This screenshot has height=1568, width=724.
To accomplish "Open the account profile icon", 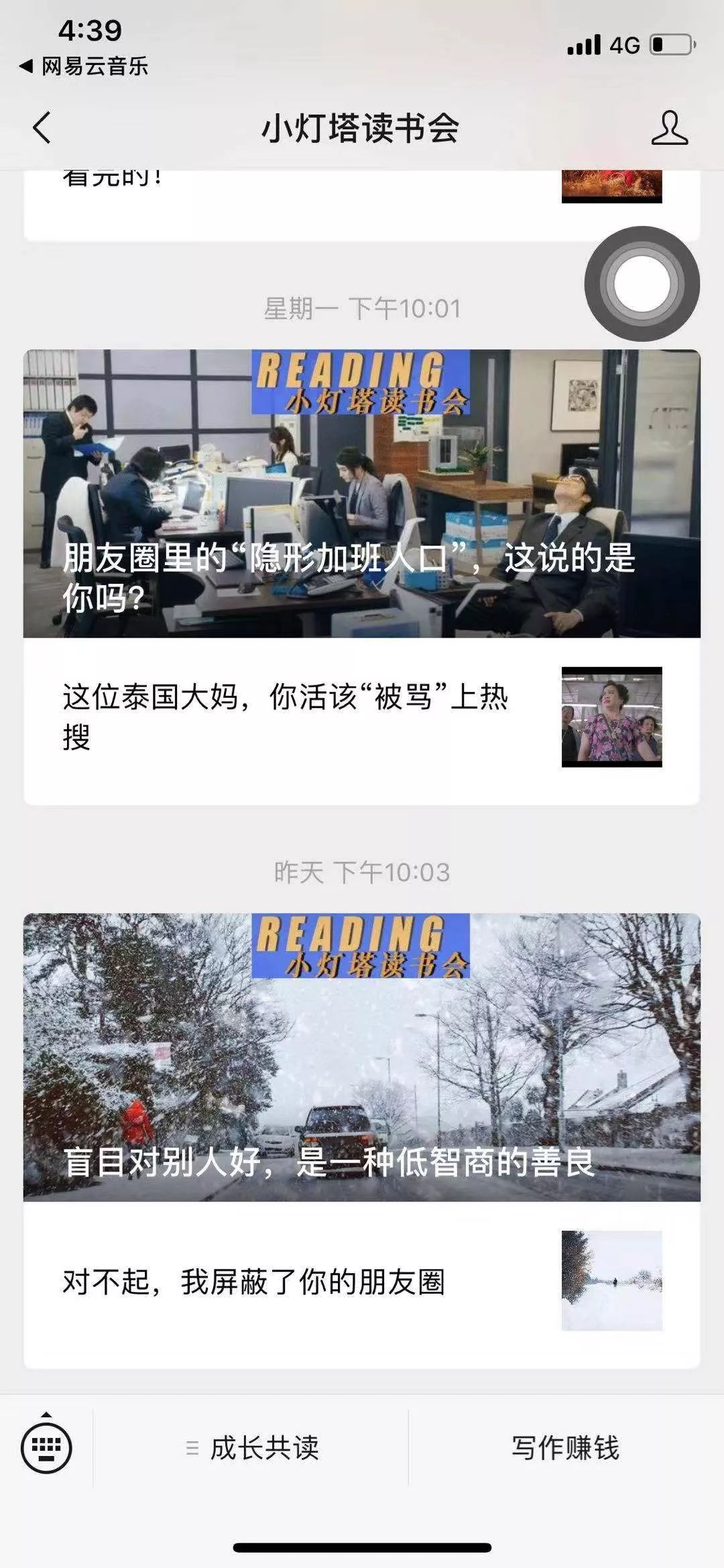I will click(669, 127).
